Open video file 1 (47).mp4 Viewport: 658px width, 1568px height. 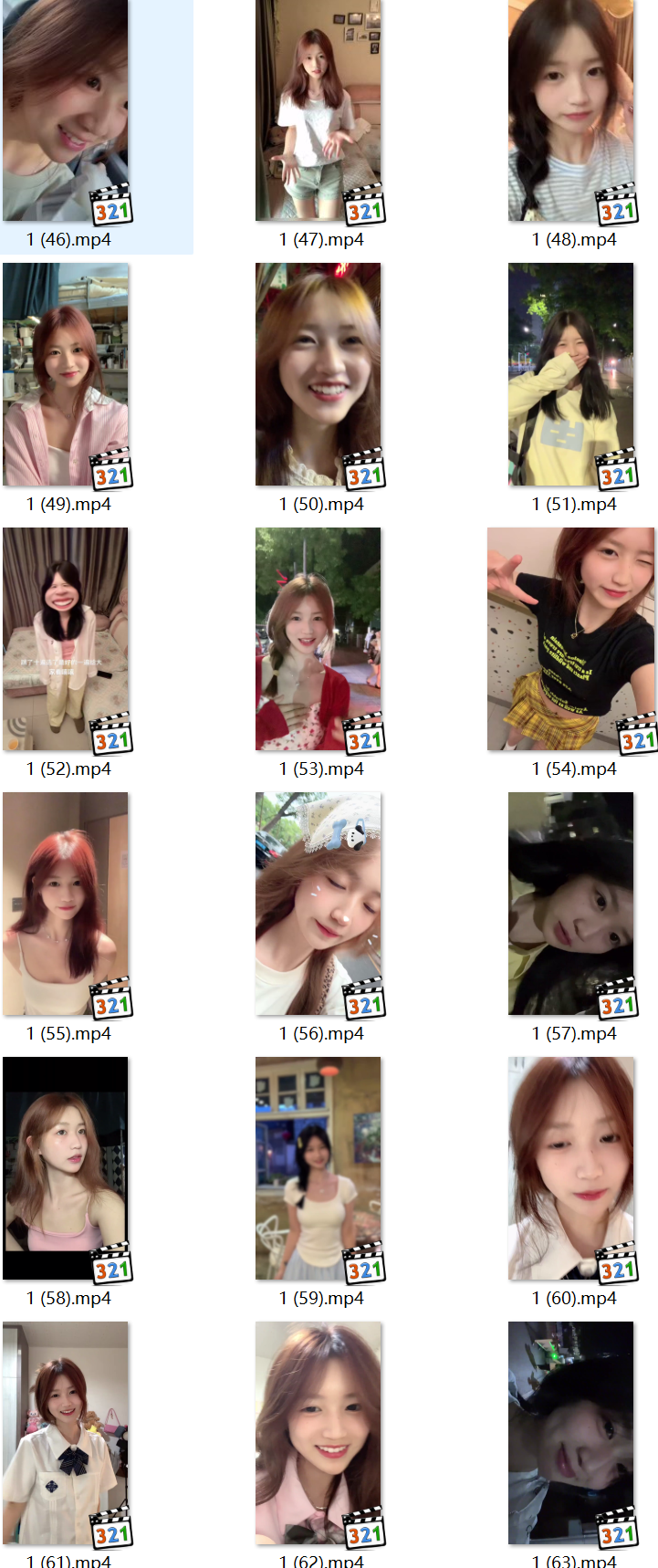coord(319,111)
